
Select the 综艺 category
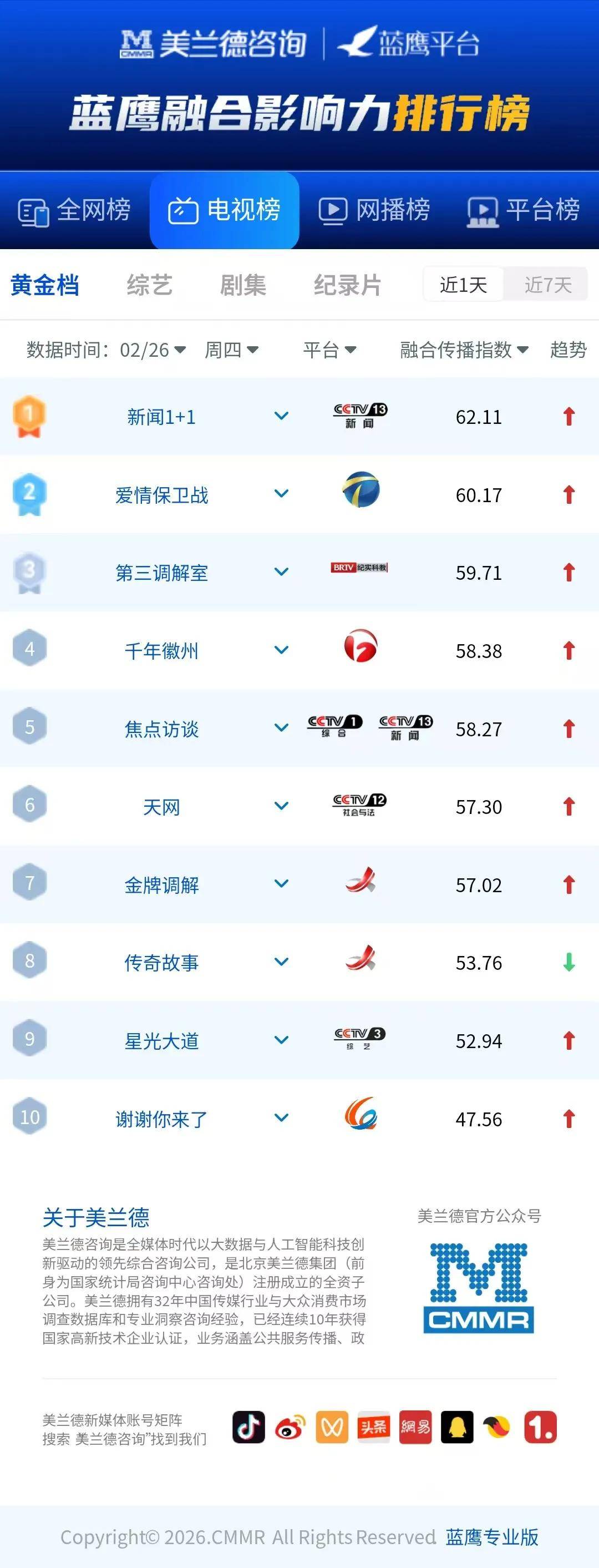pyautogui.click(x=150, y=285)
